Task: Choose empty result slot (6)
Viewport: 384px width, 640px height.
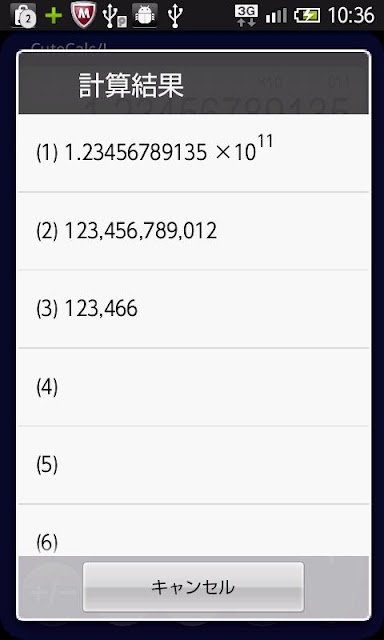Action: point(193,530)
